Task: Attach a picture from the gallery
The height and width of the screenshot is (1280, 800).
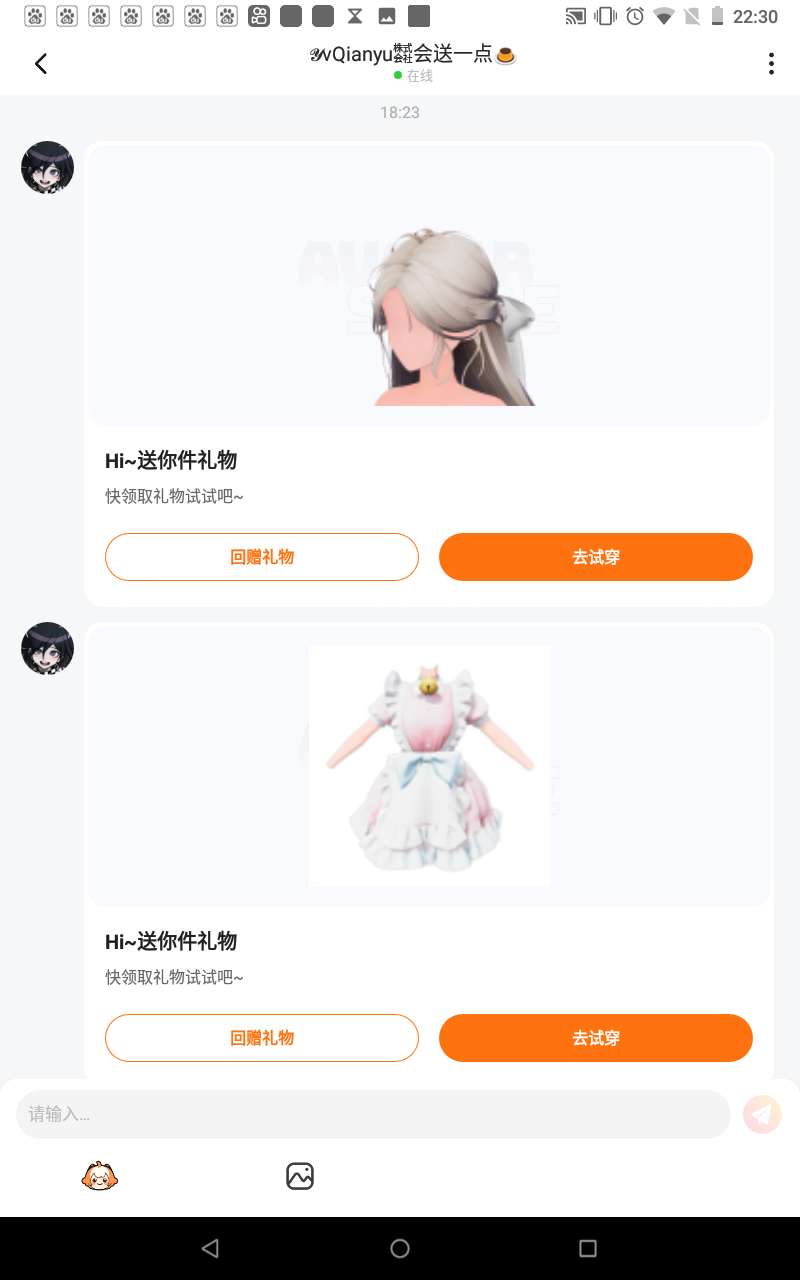Action: tap(300, 1176)
